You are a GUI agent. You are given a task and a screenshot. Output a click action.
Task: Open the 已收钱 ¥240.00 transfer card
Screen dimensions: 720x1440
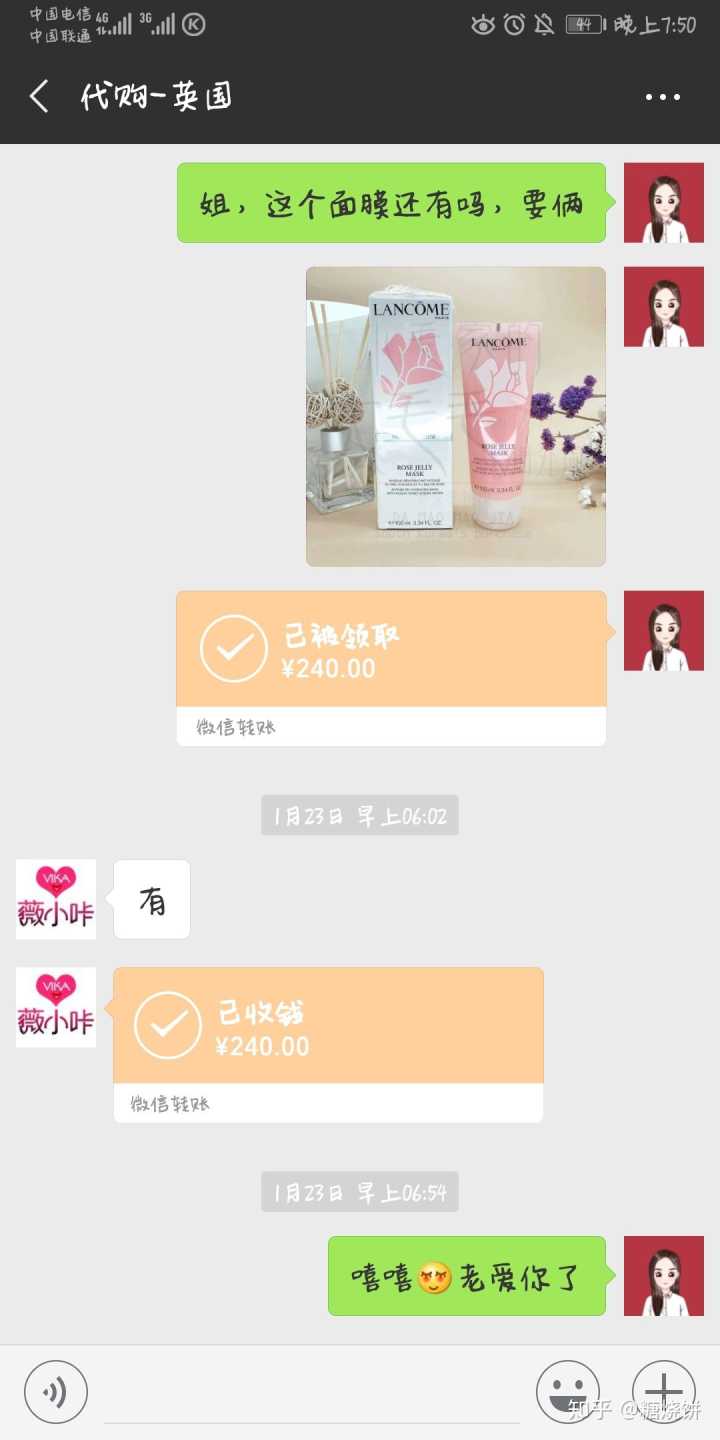point(328,1044)
